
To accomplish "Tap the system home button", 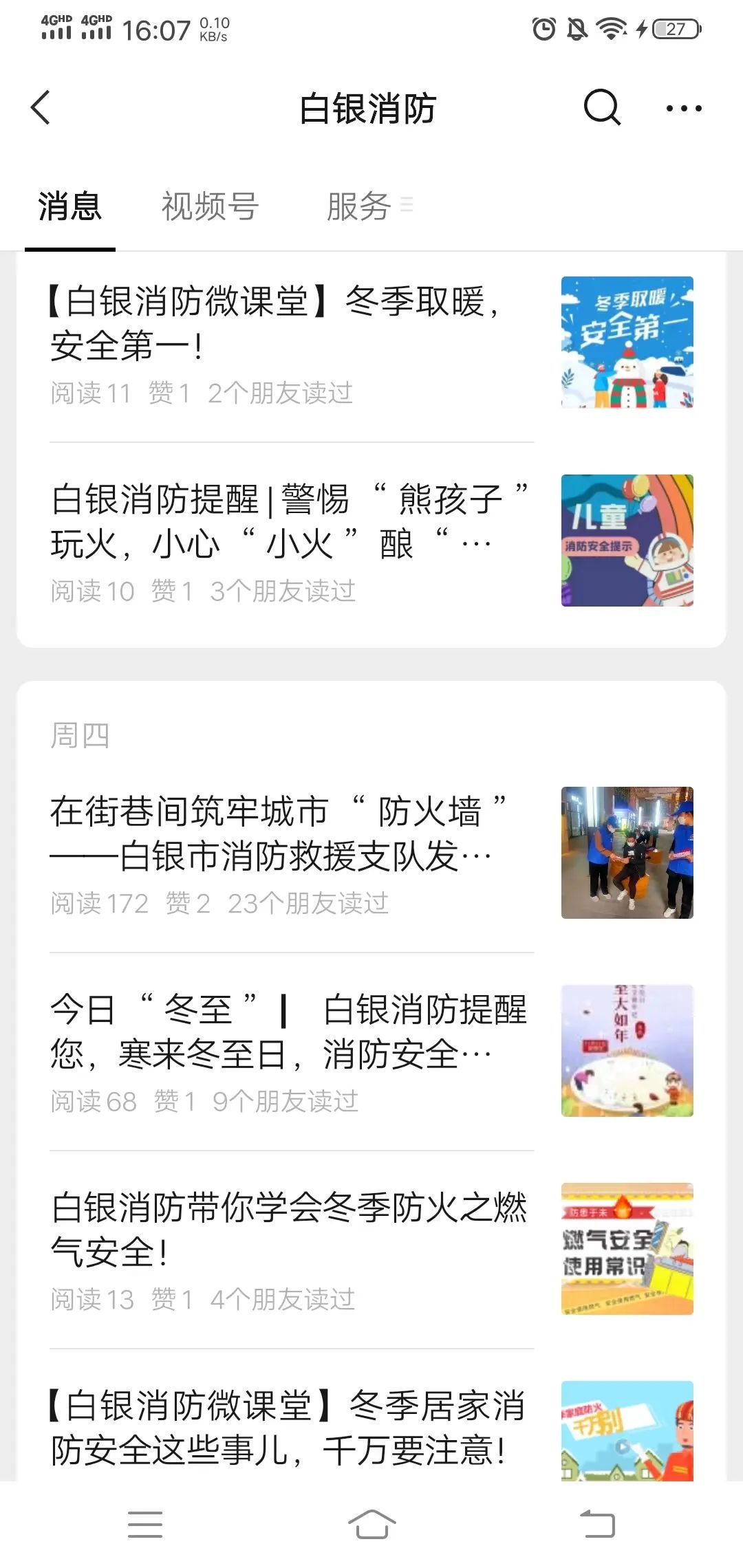I will (371, 1524).
